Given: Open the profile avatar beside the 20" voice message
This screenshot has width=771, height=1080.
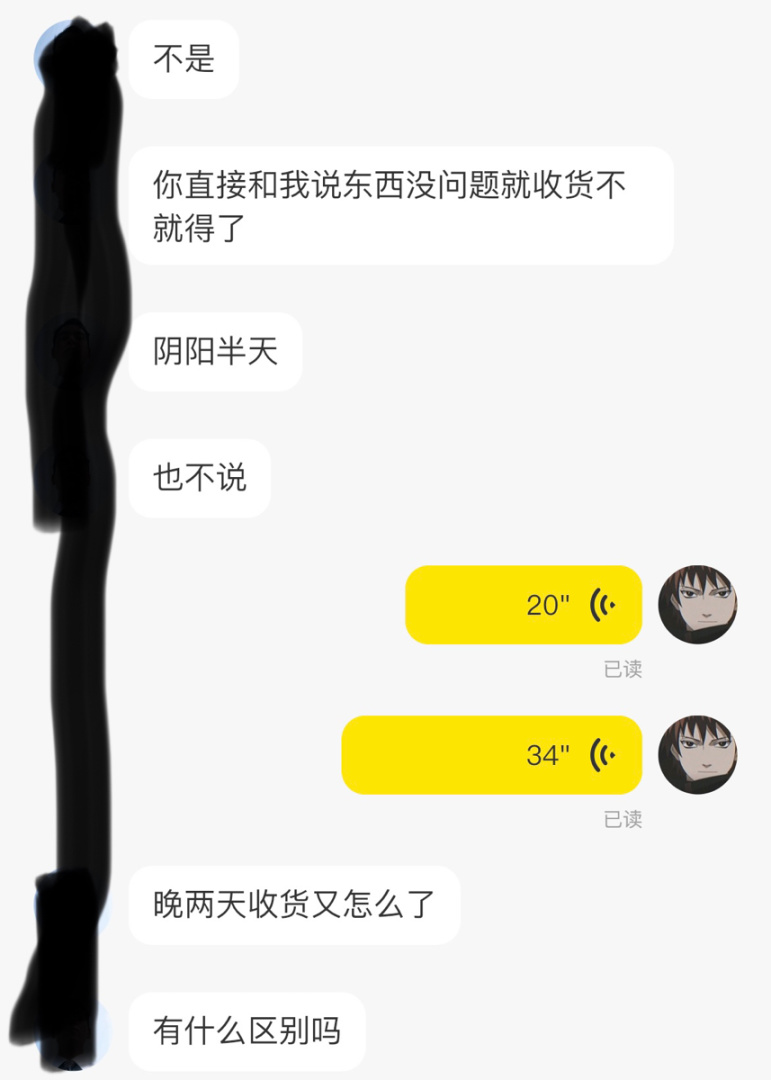Looking at the screenshot, I should (x=697, y=604).
